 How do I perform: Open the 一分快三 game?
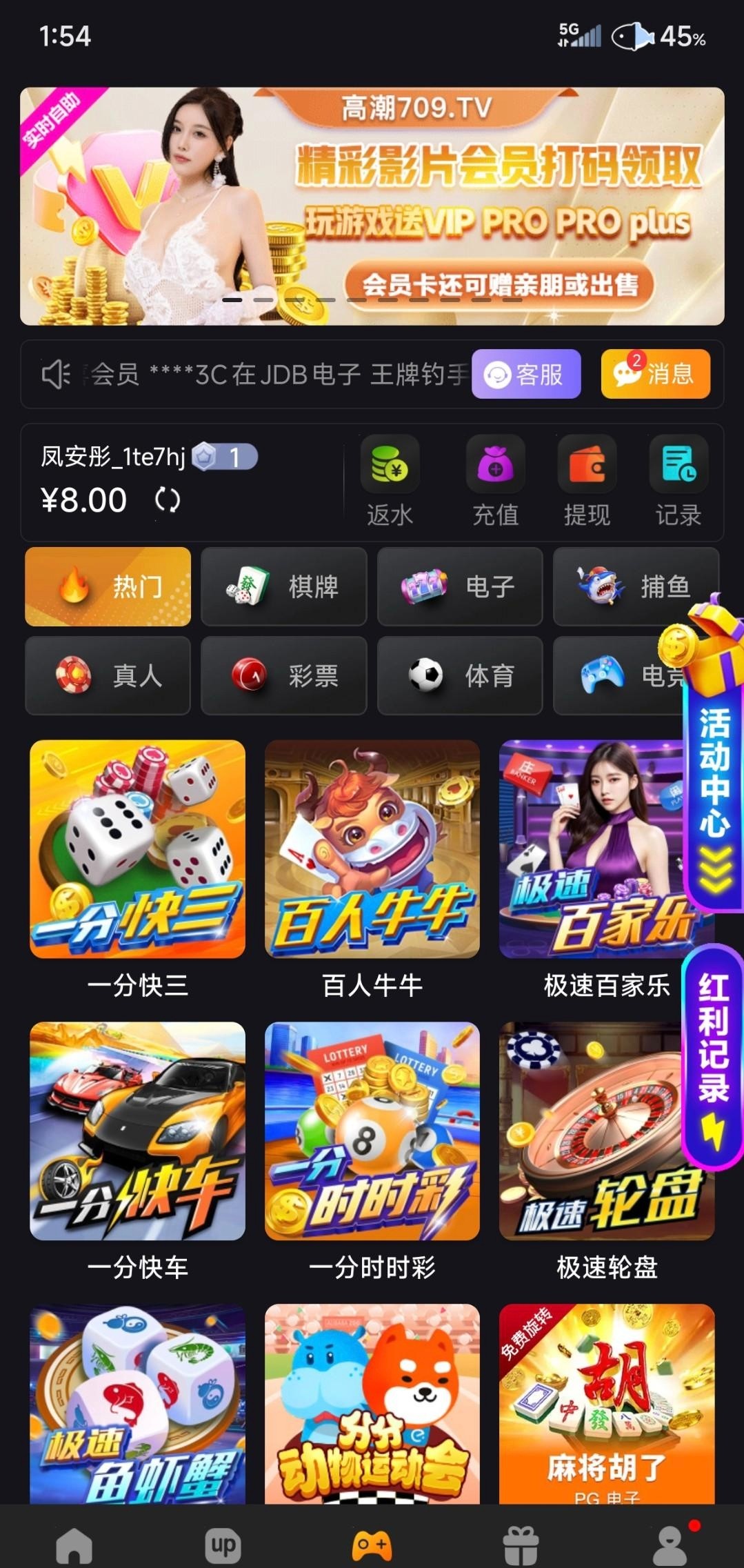coord(138,850)
